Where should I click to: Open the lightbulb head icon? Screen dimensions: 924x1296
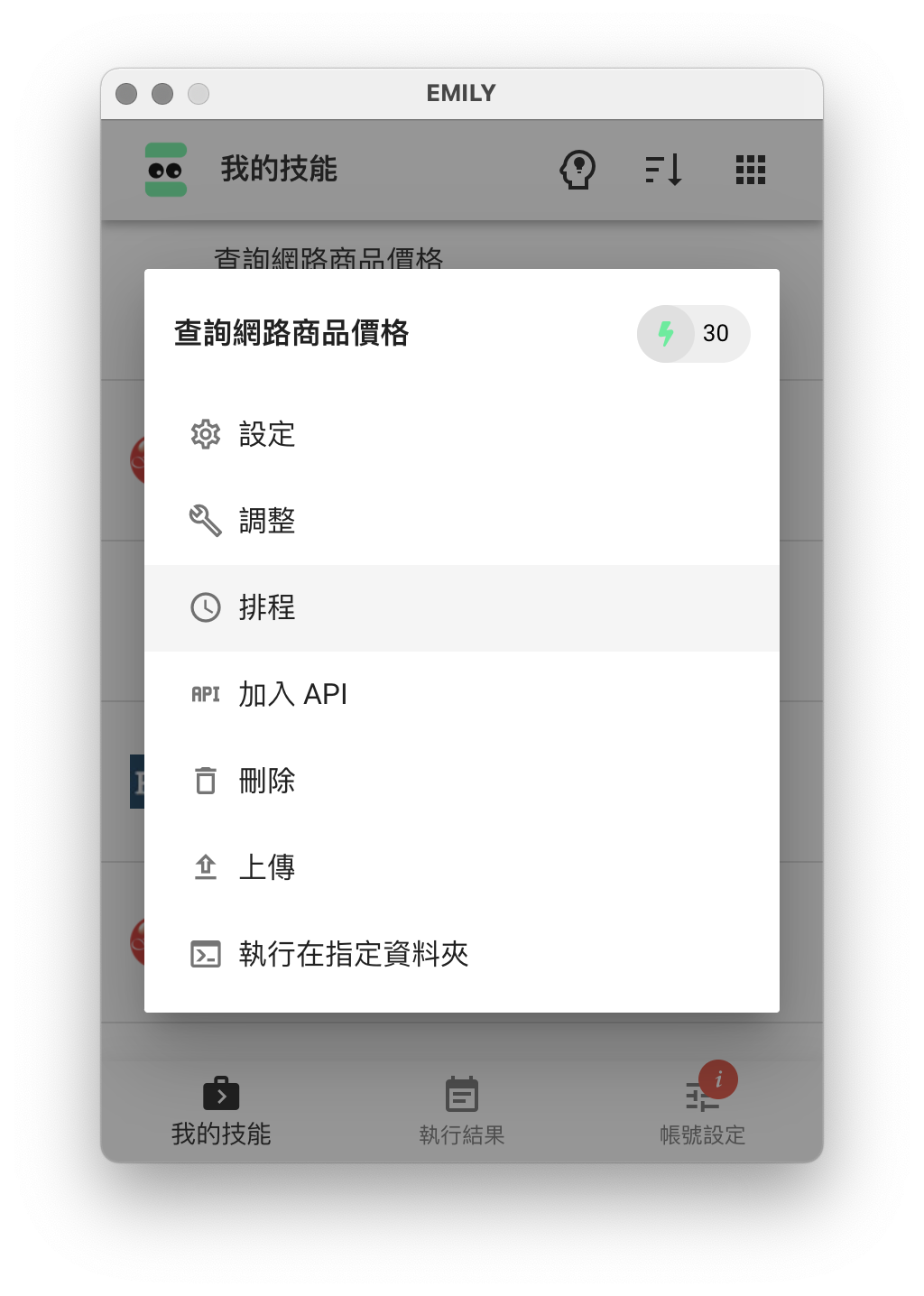point(577,169)
